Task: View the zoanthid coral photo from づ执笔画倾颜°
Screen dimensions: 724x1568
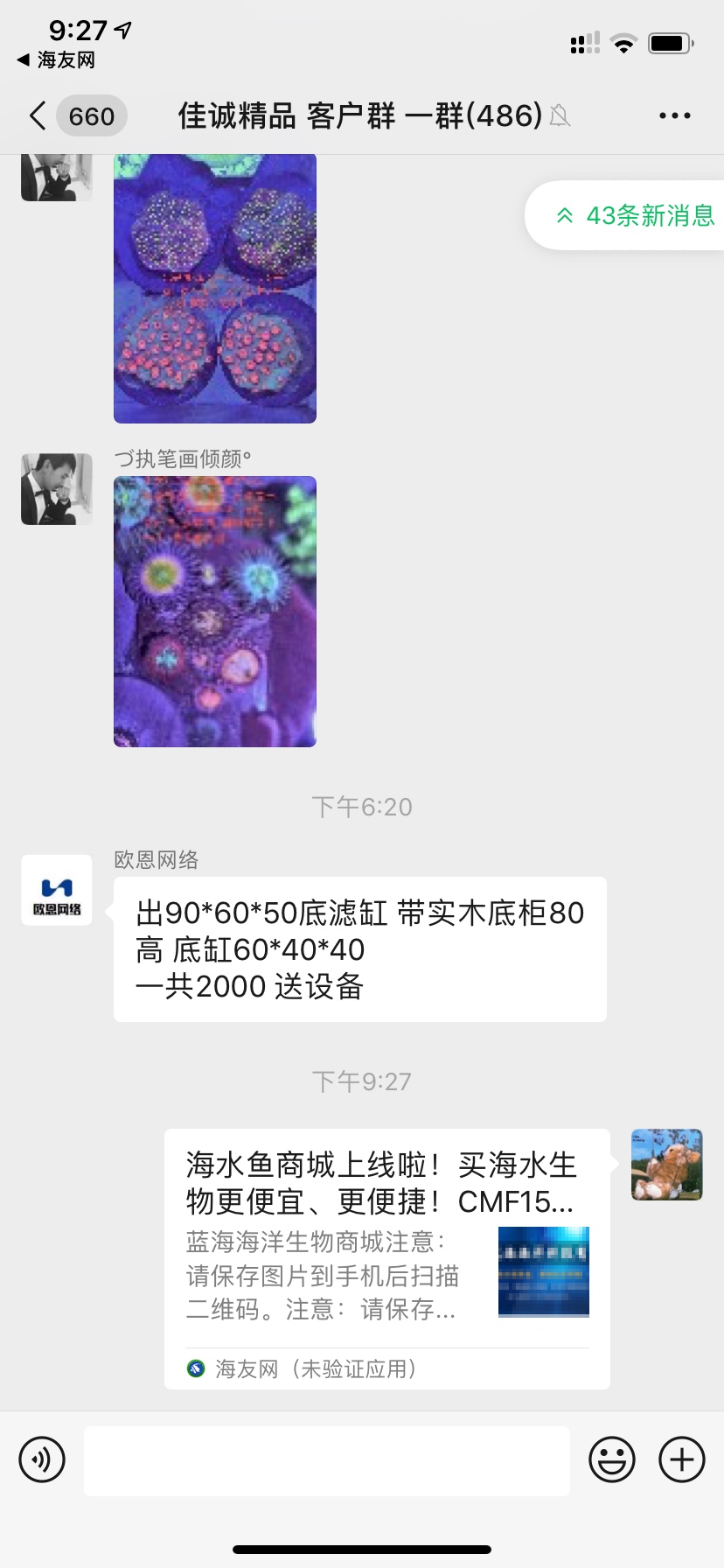Action: (x=215, y=612)
